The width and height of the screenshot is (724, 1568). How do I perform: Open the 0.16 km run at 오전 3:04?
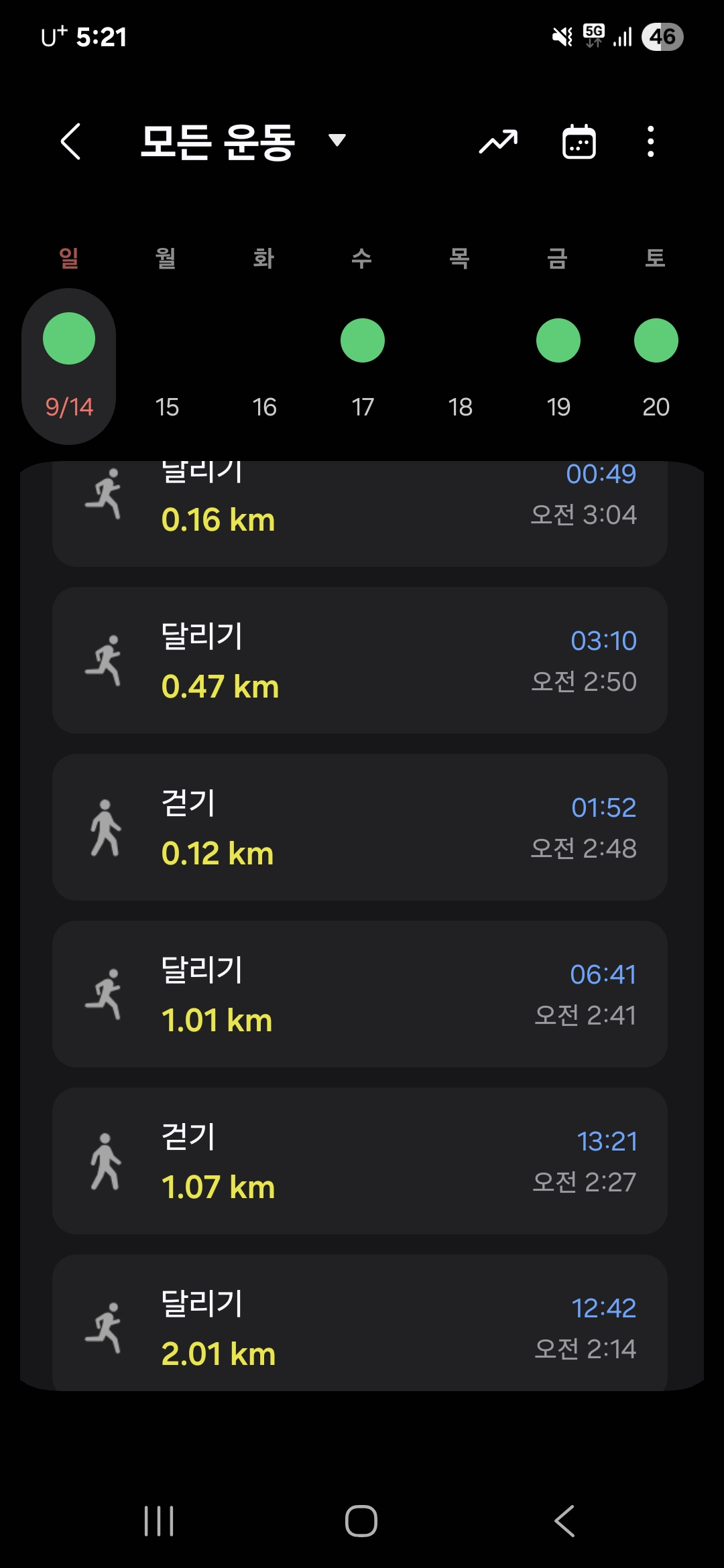360,513
